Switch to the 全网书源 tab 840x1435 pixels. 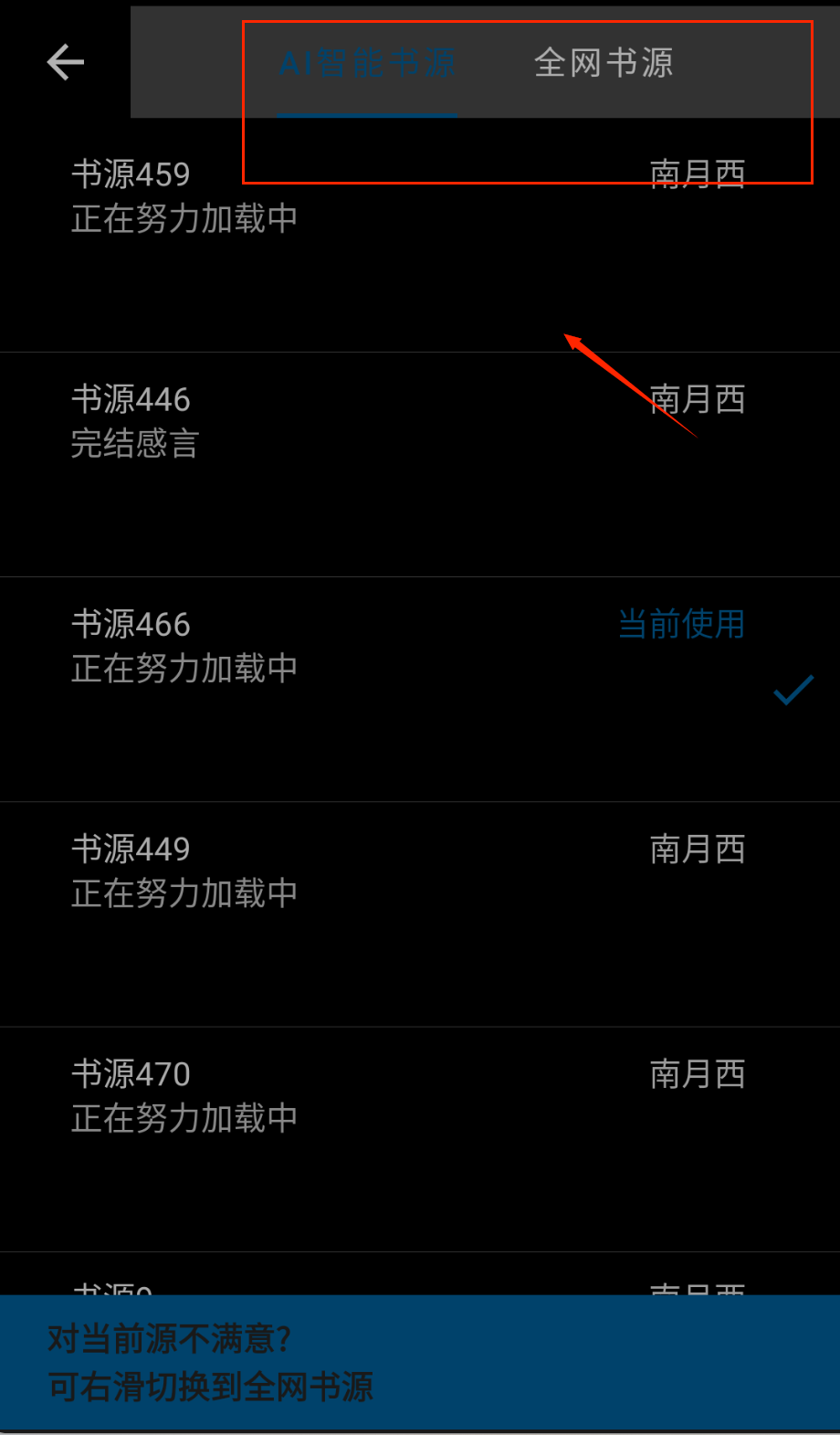[604, 64]
